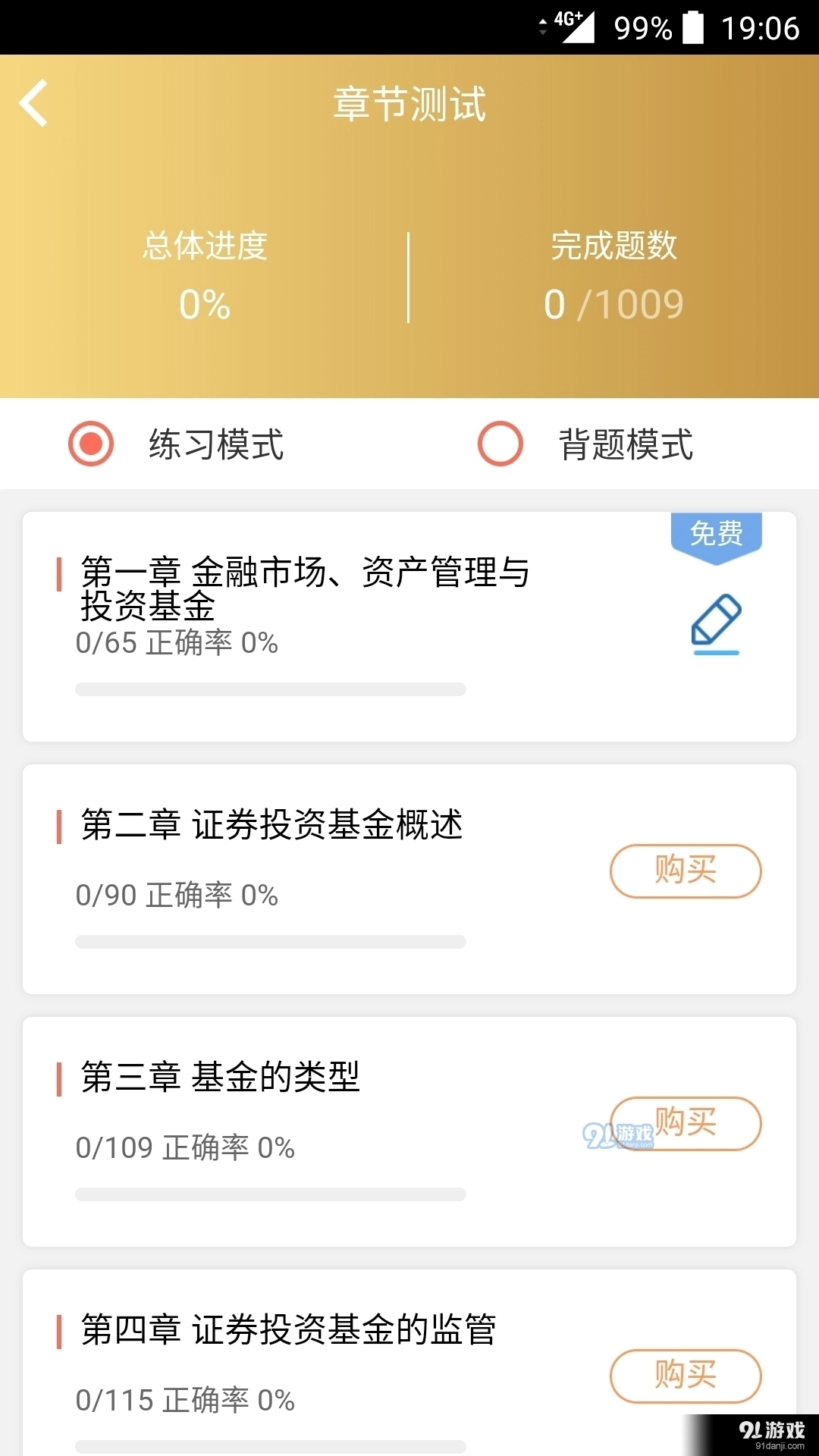
Task: Tap 购买 for 第二章 证券投资基金概述
Action: 685,871
